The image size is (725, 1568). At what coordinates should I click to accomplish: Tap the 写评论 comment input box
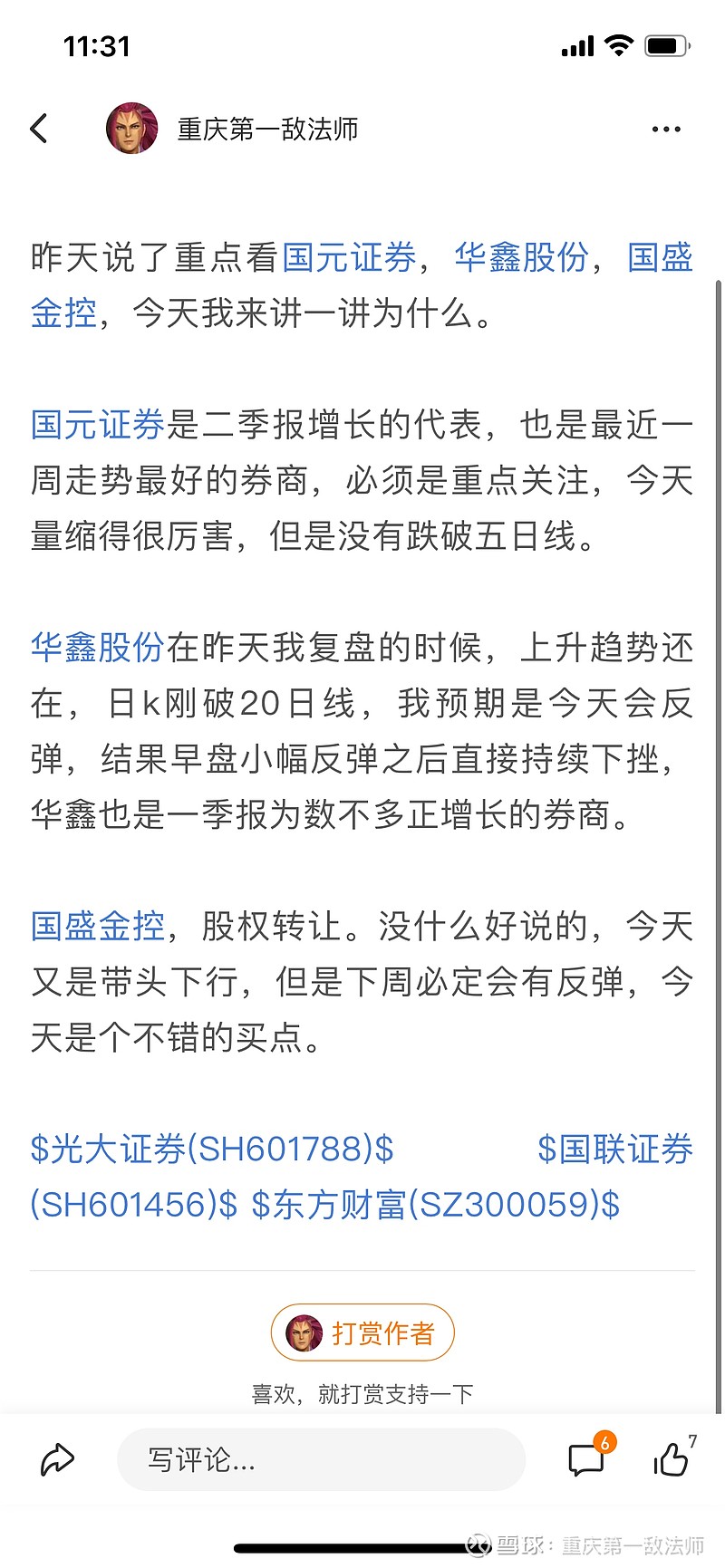click(x=322, y=1459)
